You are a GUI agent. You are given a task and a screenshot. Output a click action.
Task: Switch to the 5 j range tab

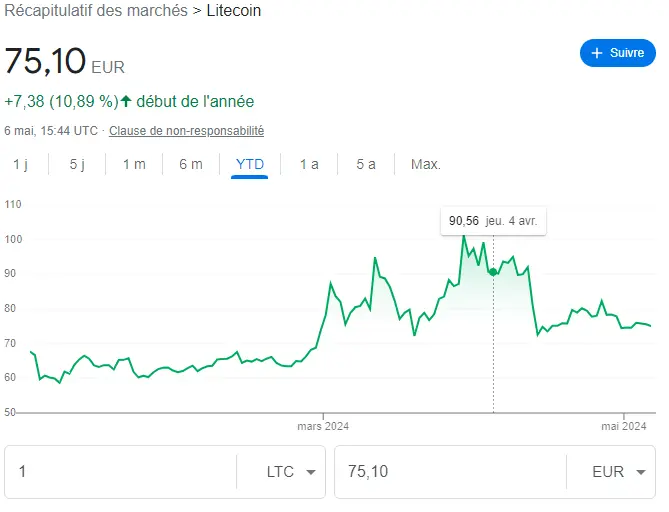coord(78,164)
